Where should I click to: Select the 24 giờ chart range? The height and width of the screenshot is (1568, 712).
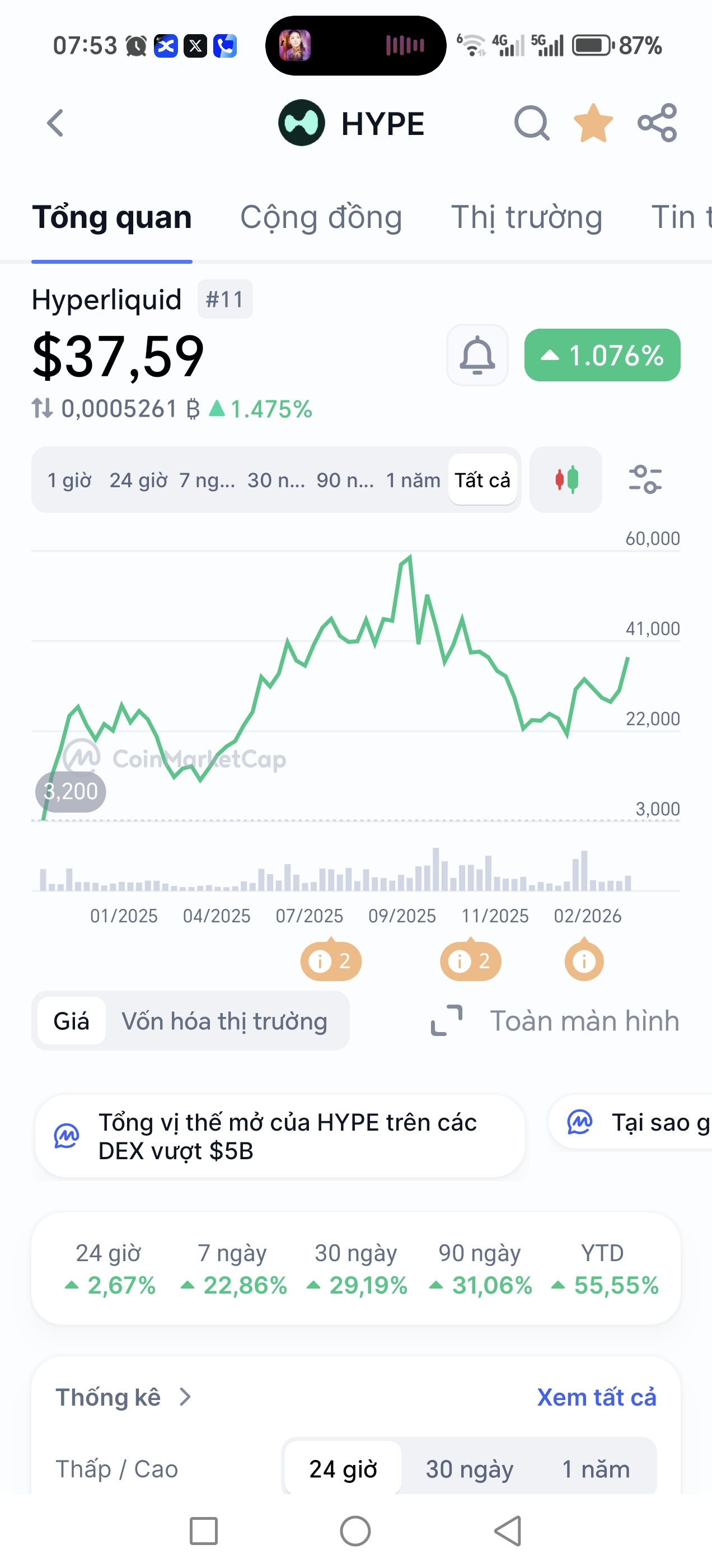click(138, 480)
